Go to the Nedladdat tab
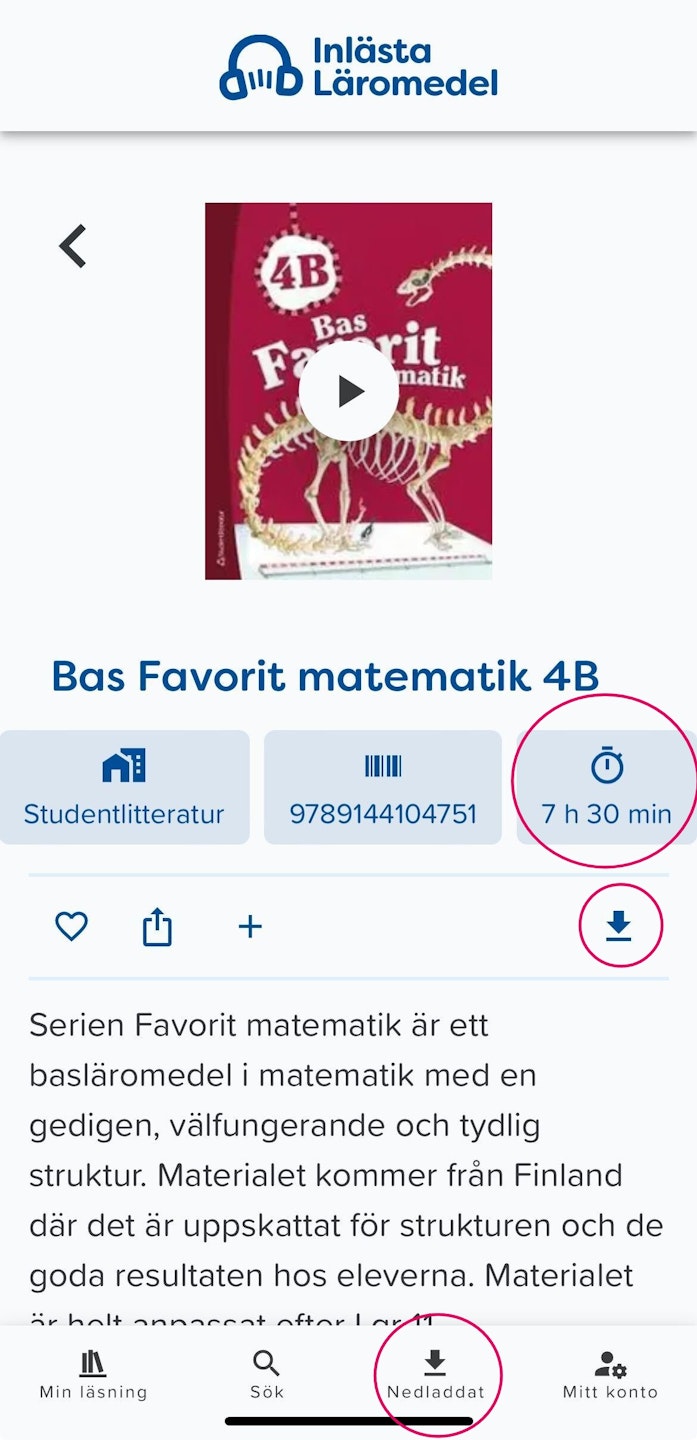This screenshot has height=1440, width=697. coord(435,1375)
